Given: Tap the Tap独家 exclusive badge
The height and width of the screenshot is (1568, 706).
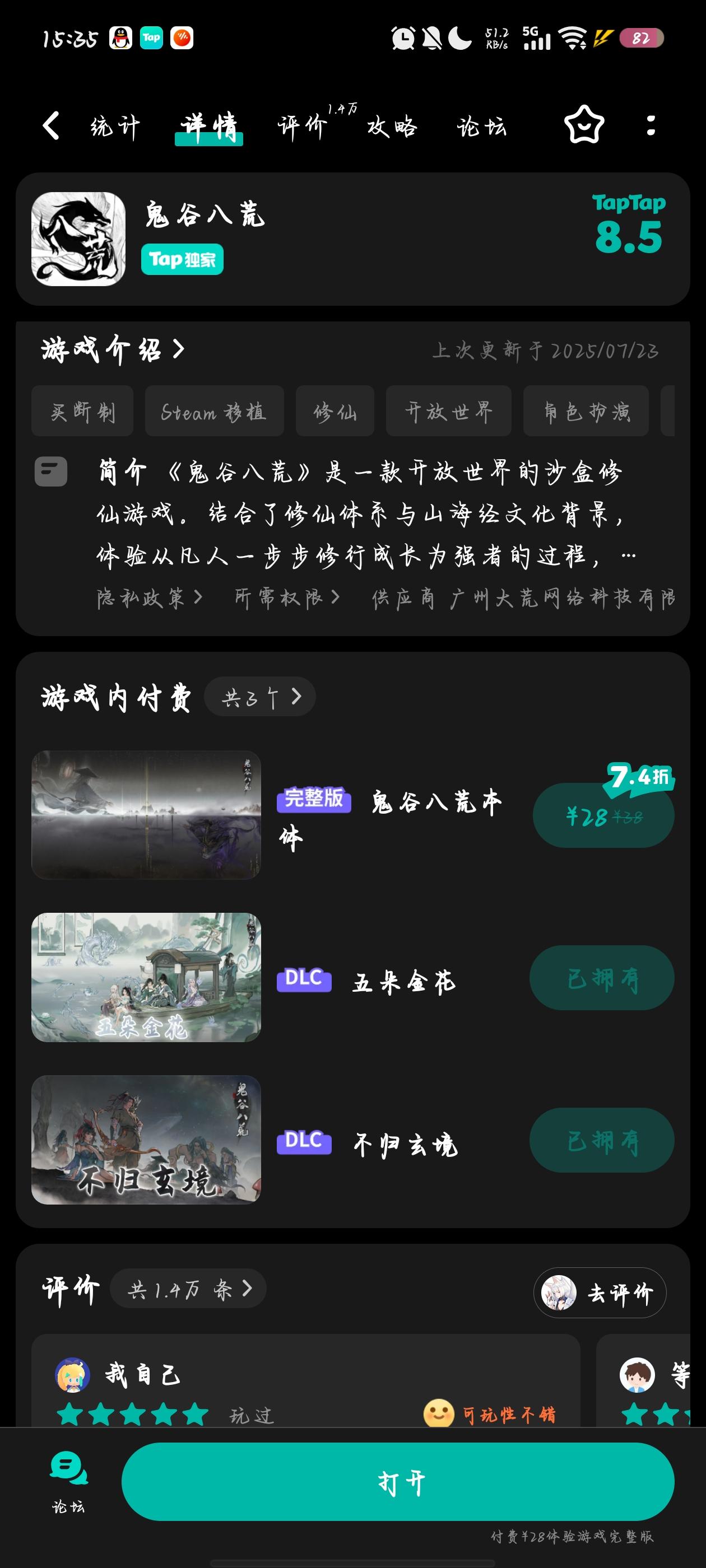Looking at the screenshot, I should [x=182, y=260].
